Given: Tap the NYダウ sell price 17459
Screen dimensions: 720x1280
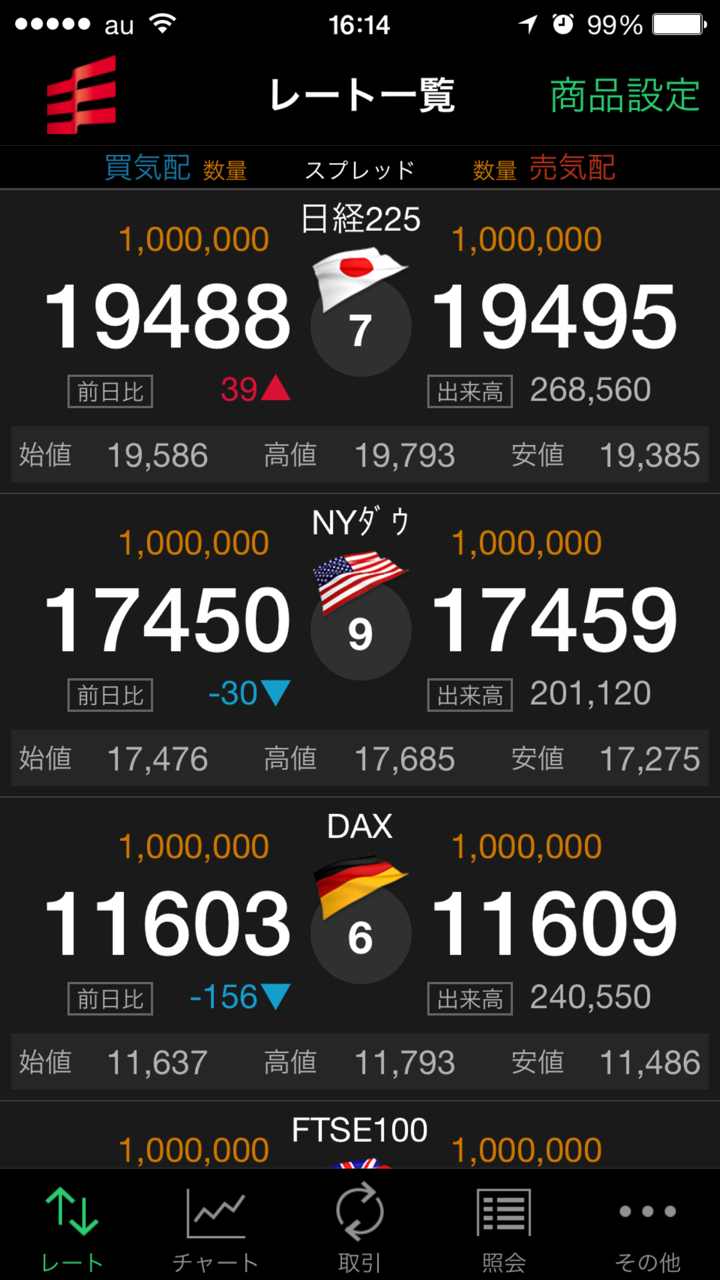Looking at the screenshot, I should coord(554,622).
